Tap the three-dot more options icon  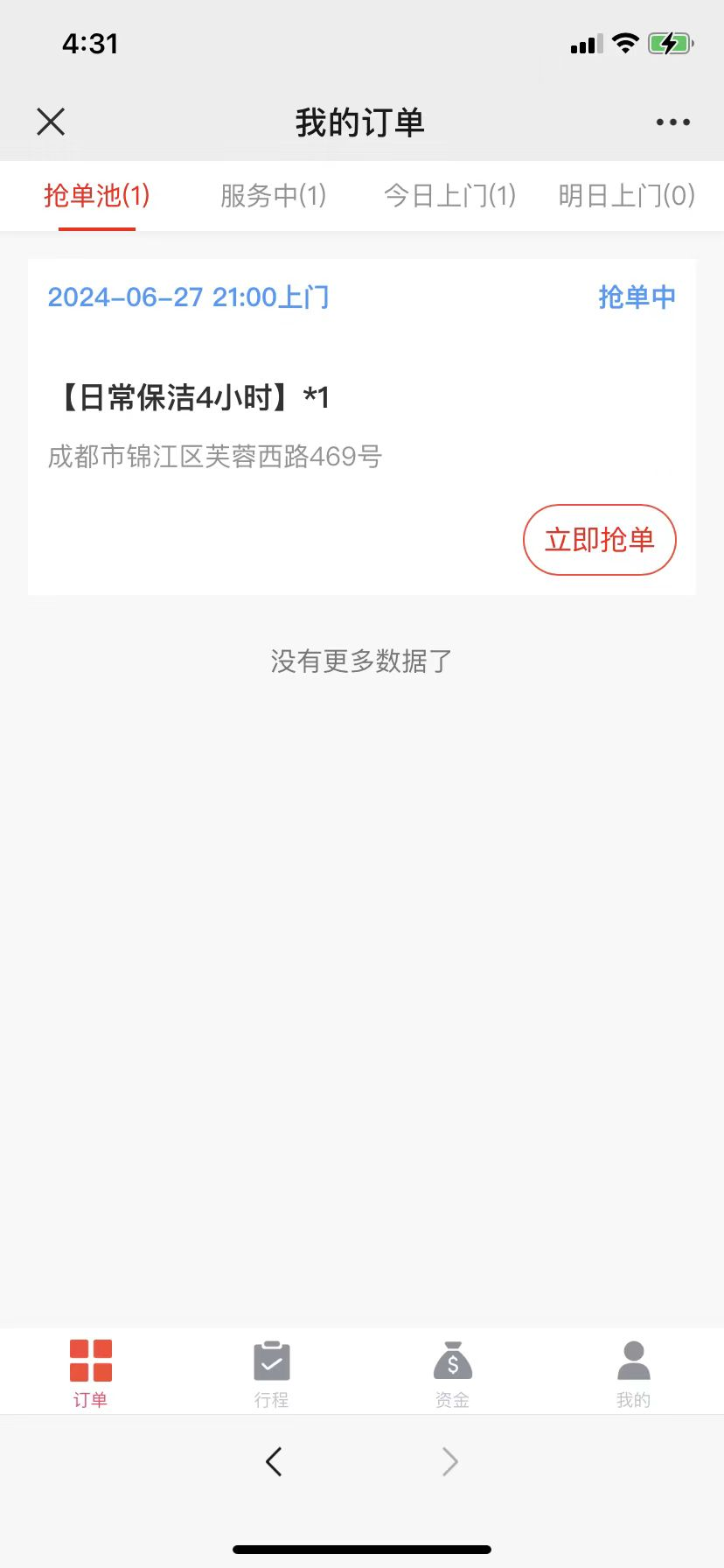(672, 121)
